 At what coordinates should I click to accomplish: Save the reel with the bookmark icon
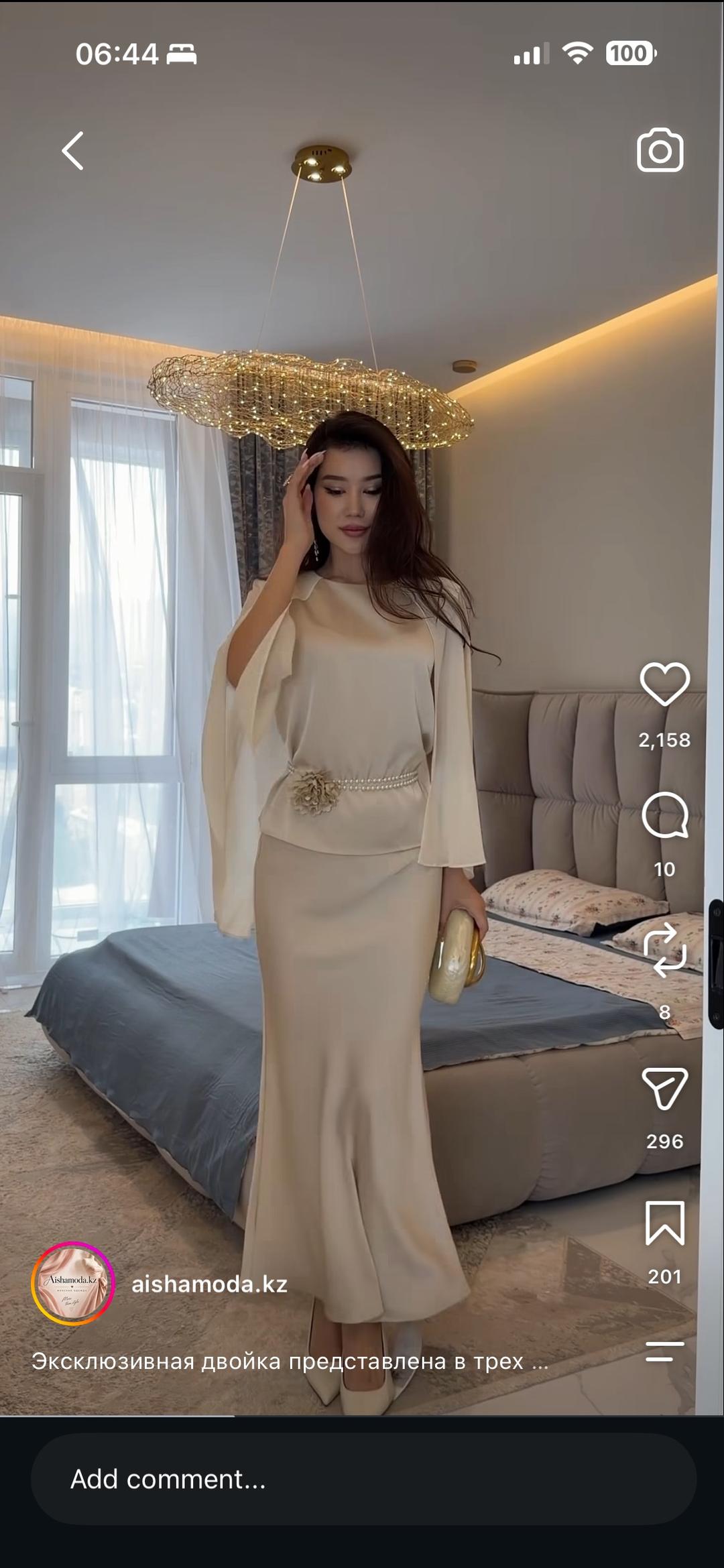pos(664,1223)
